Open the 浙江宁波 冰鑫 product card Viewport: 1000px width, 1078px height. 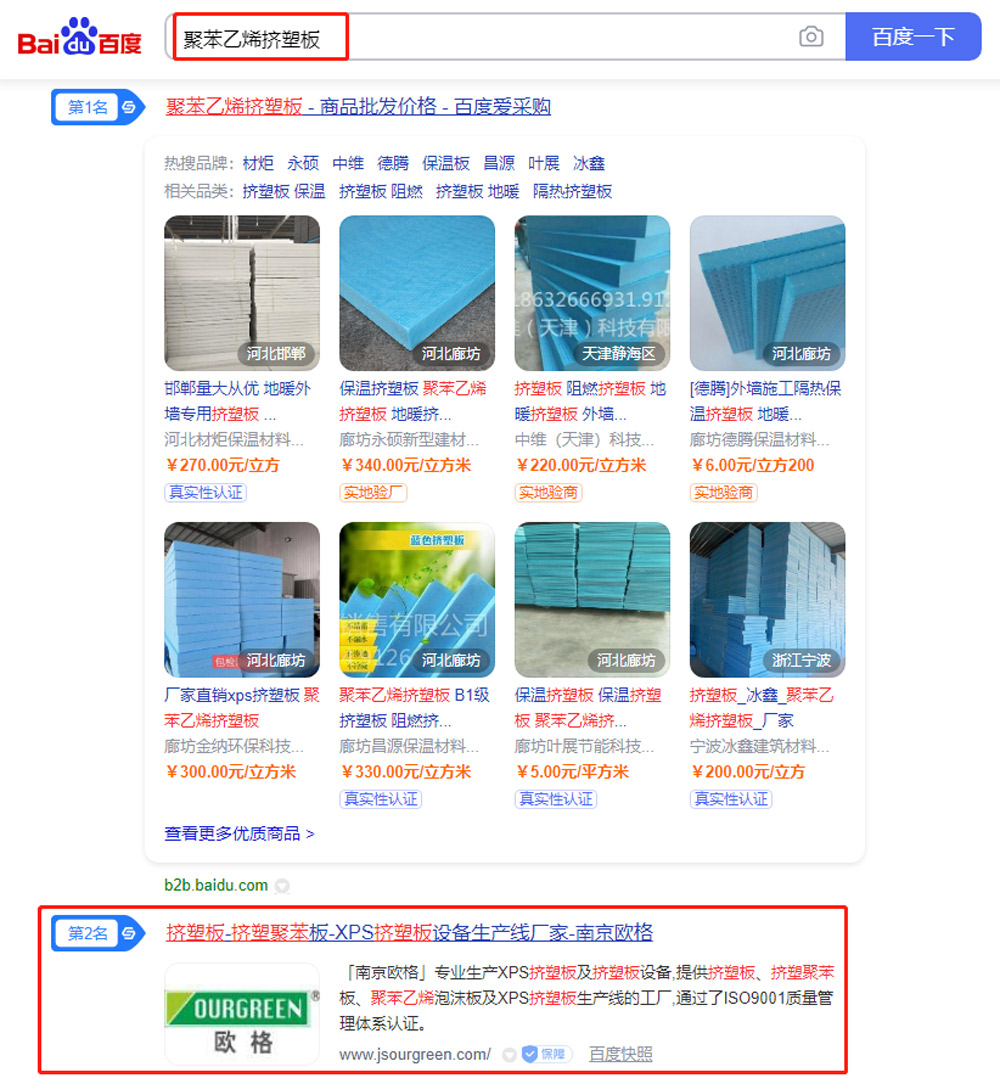[767, 600]
